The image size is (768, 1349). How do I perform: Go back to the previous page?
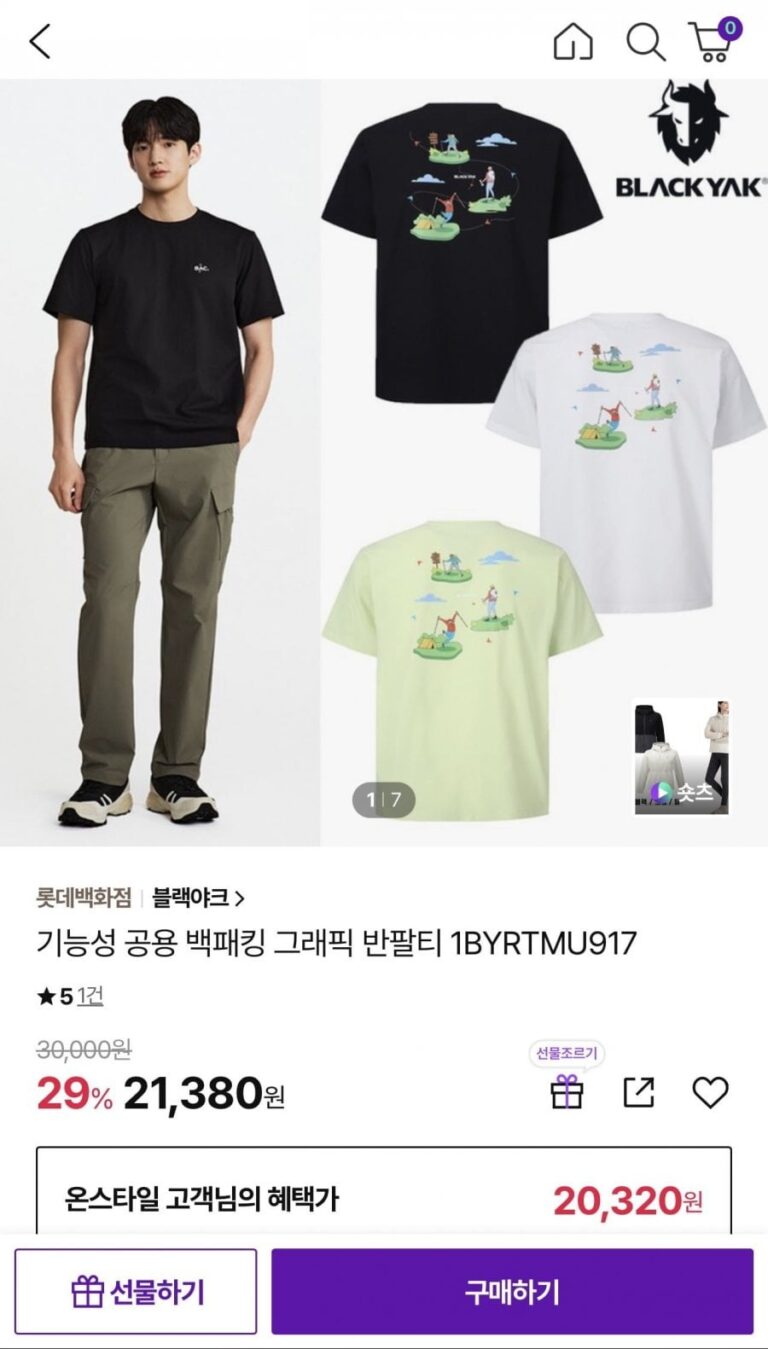pos(40,42)
